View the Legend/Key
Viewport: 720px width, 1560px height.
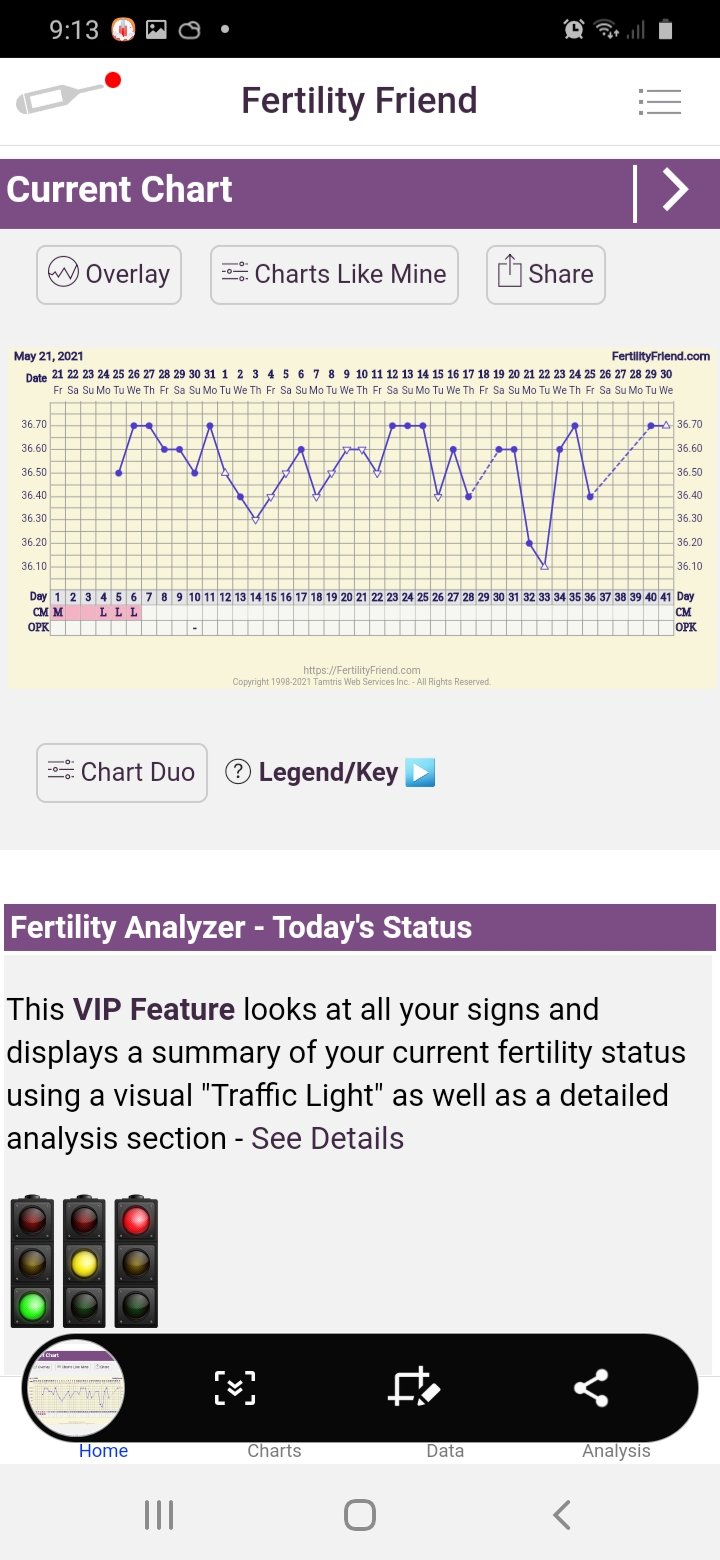328,772
